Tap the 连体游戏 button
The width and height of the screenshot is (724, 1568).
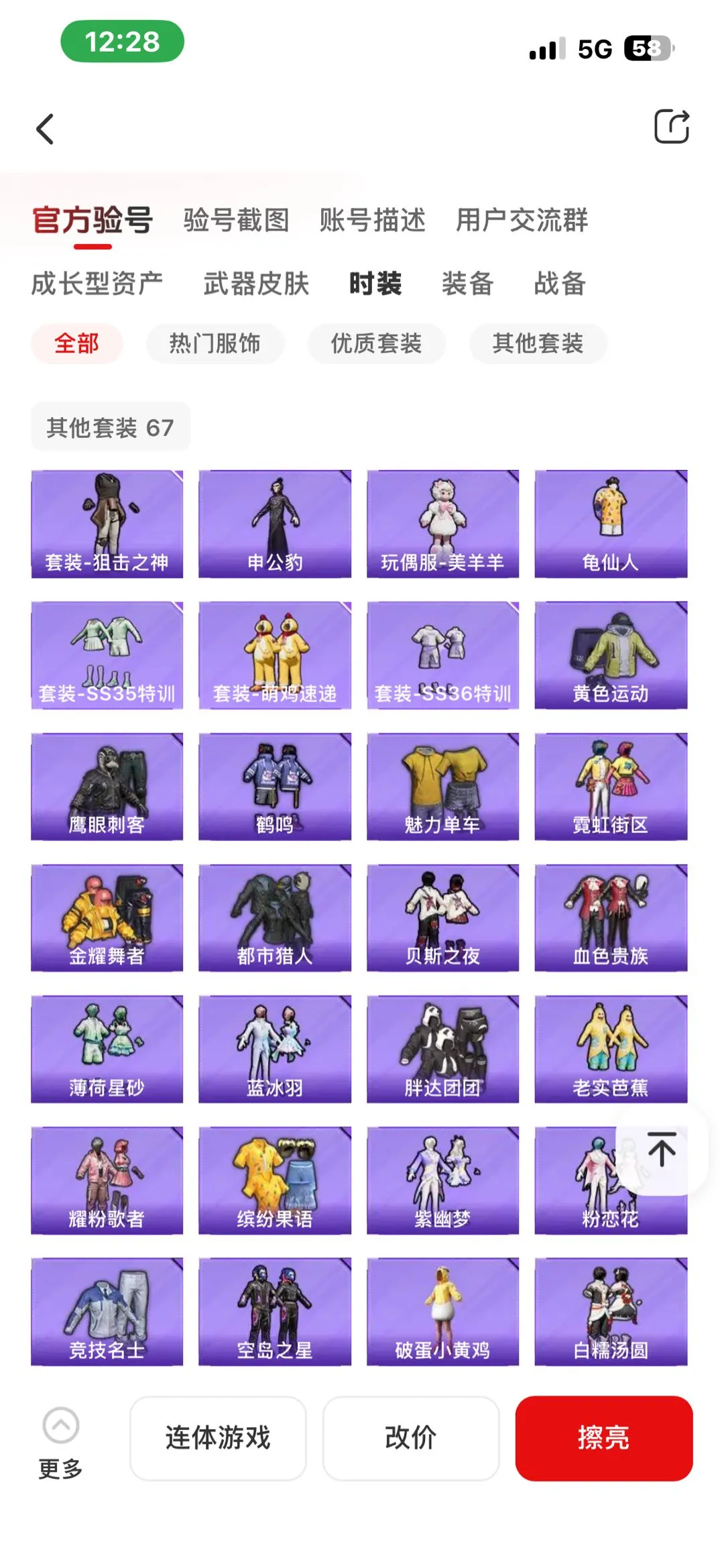tap(218, 1438)
